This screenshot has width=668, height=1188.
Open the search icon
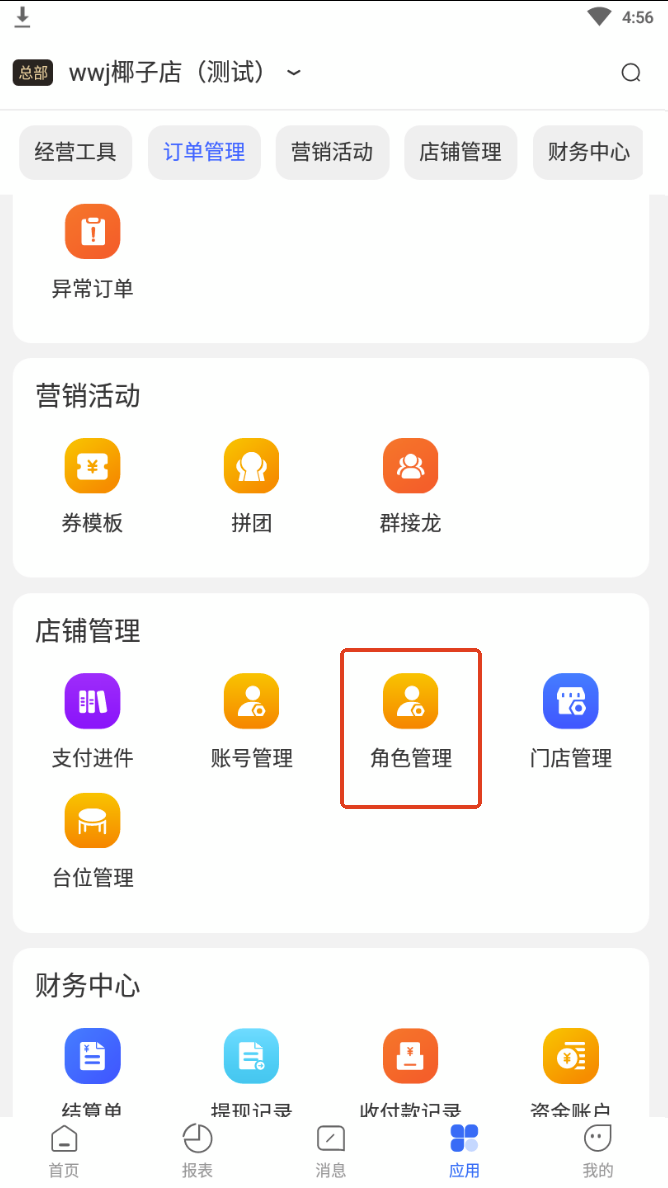pos(630,73)
